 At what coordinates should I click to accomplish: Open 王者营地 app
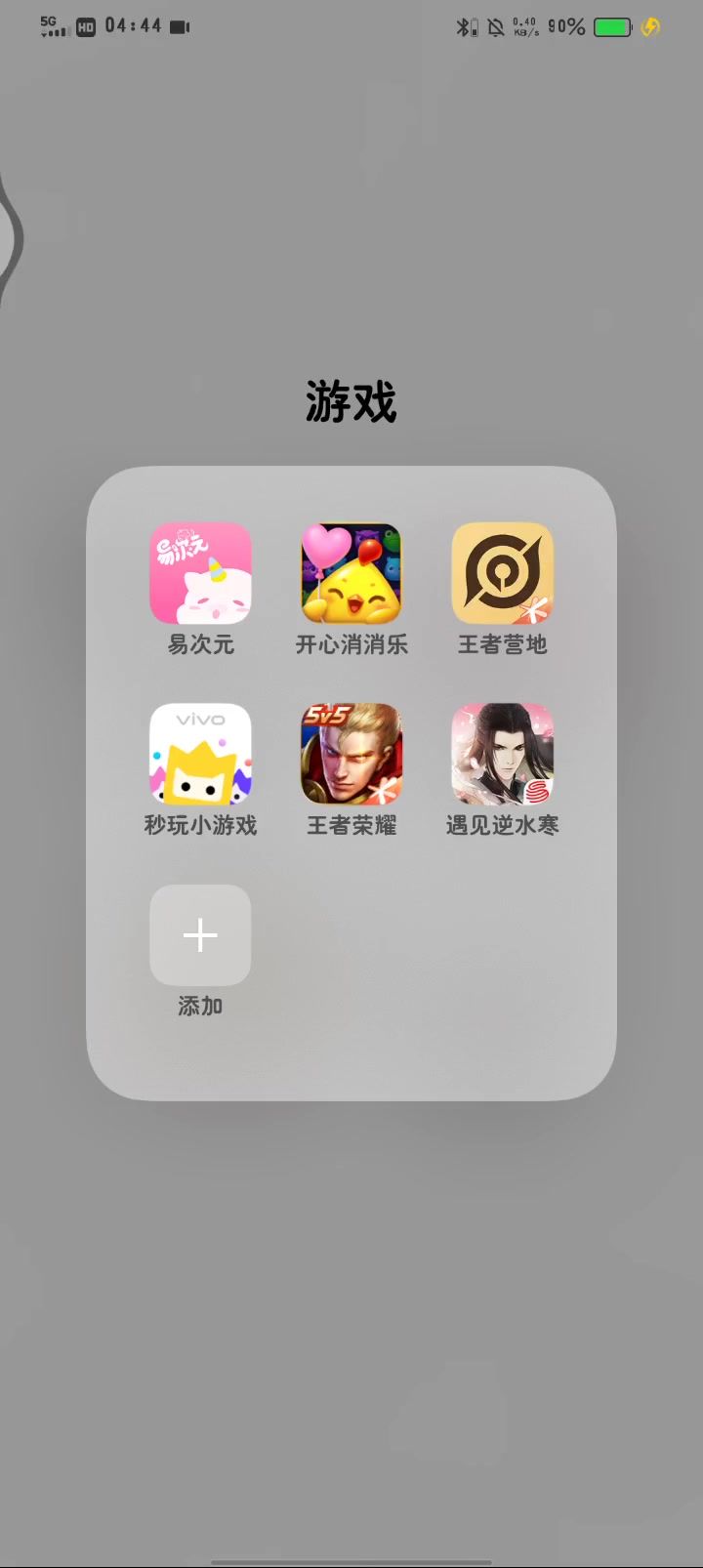(502, 573)
